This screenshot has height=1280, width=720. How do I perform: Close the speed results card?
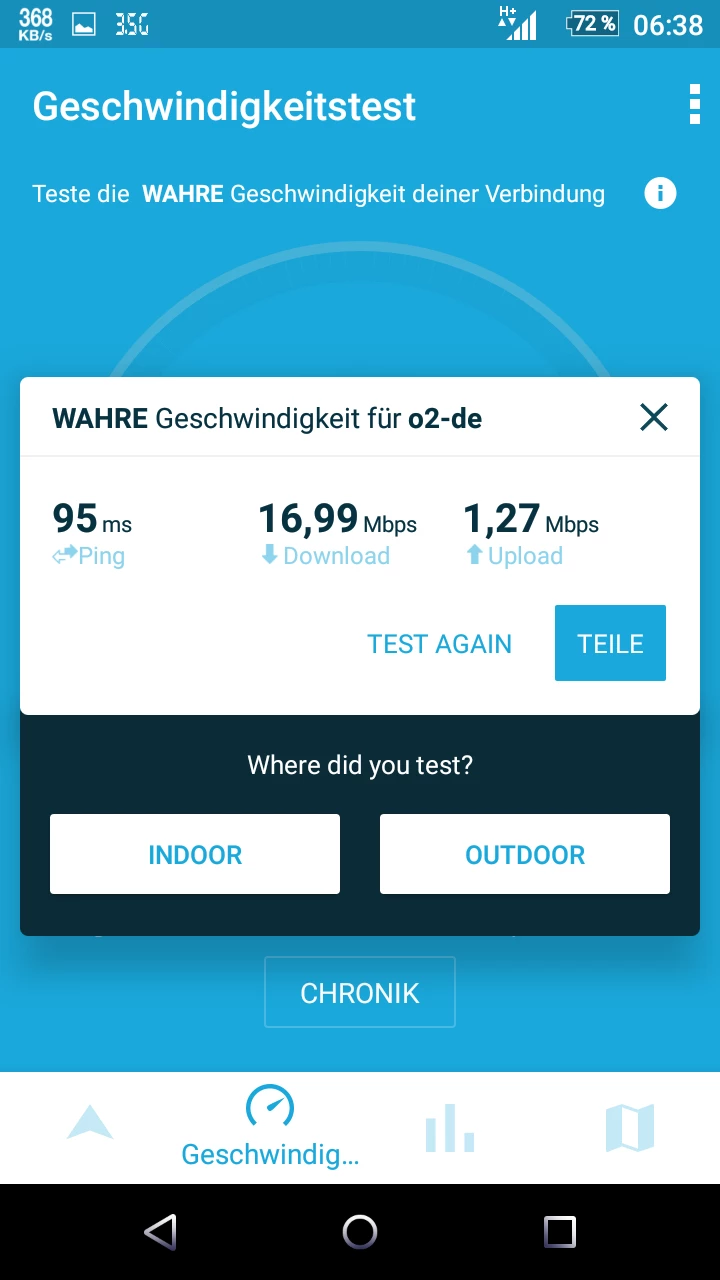(653, 417)
